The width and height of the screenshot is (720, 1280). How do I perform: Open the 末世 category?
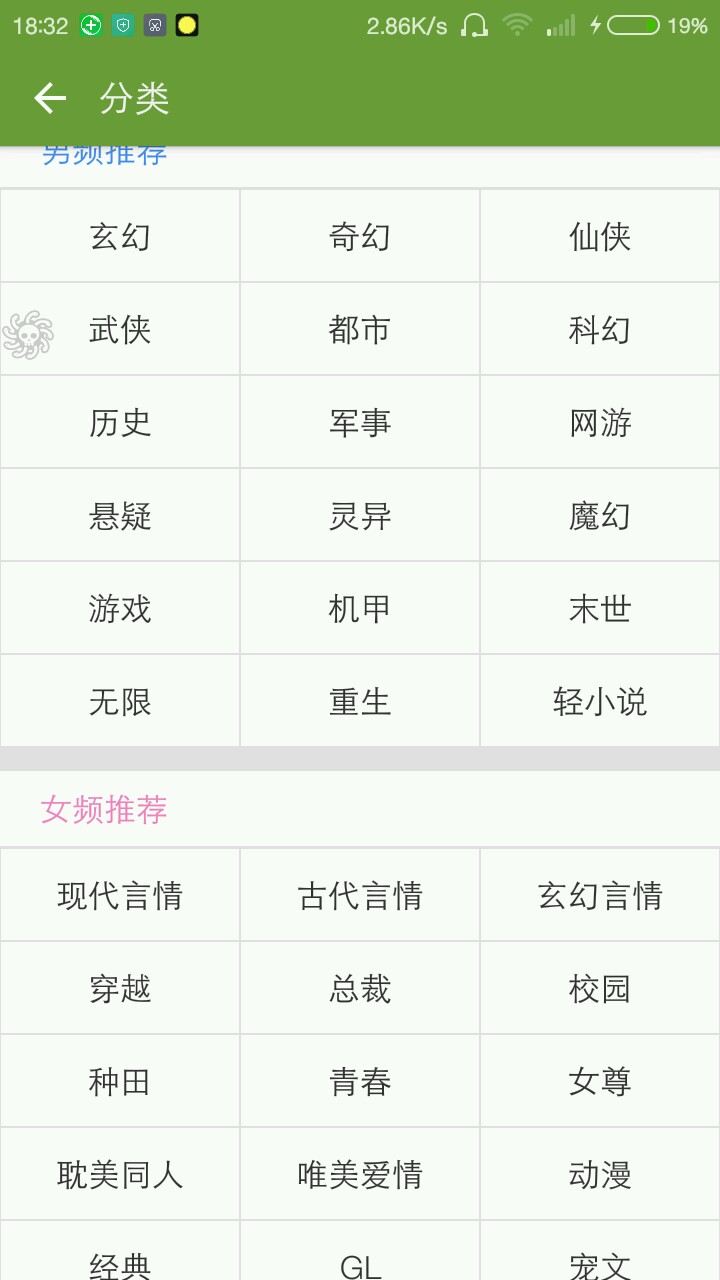600,609
